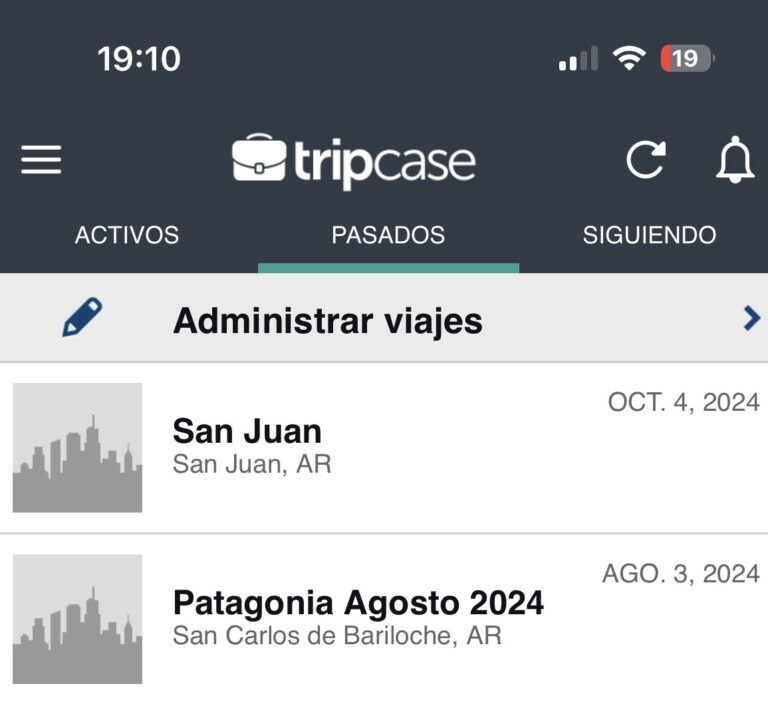
Task: Open Administrar viajes
Action: coord(384,320)
